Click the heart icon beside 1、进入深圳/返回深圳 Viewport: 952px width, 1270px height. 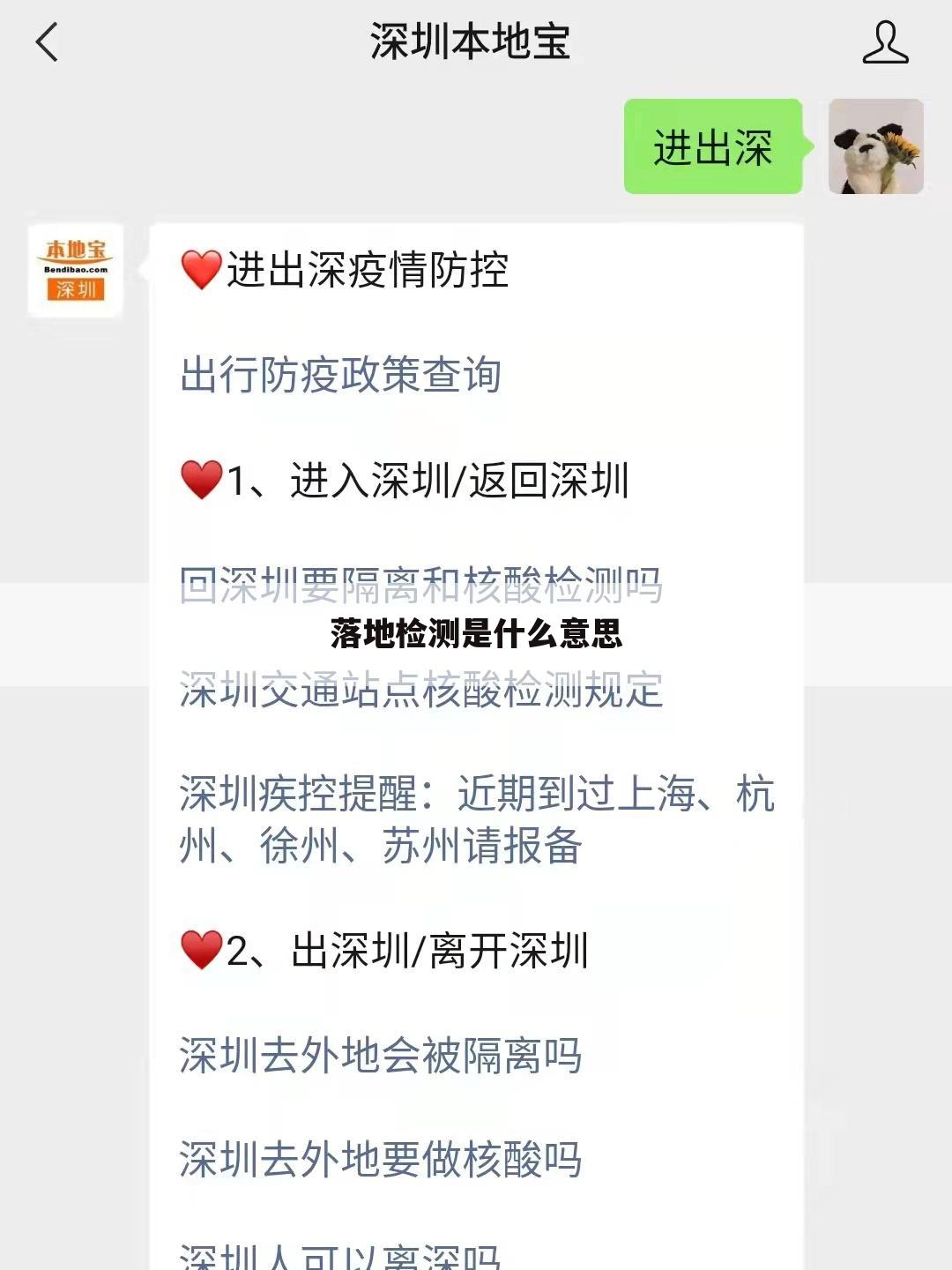(x=202, y=481)
